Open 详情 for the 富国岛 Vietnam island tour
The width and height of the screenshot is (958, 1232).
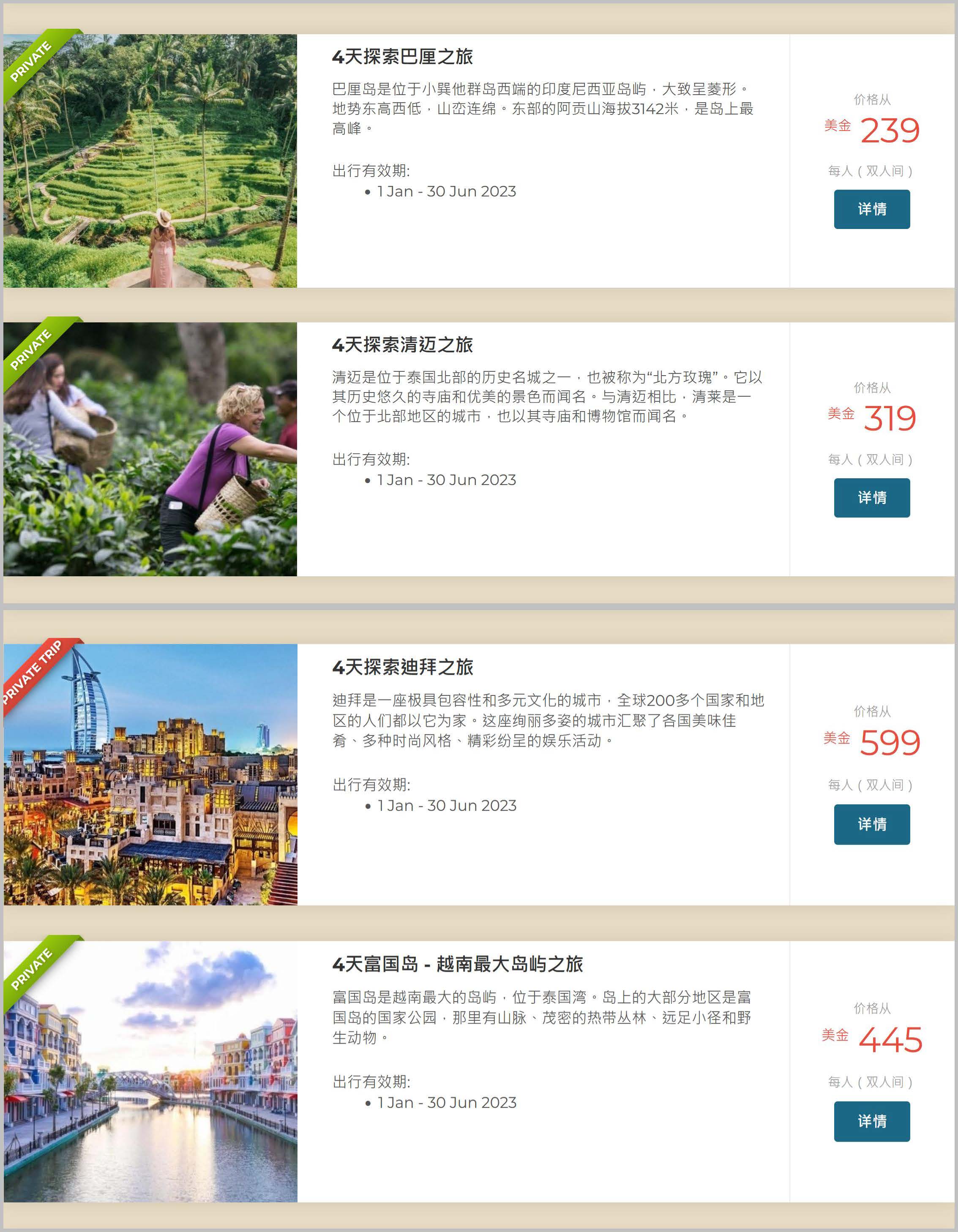pyautogui.click(x=871, y=1121)
